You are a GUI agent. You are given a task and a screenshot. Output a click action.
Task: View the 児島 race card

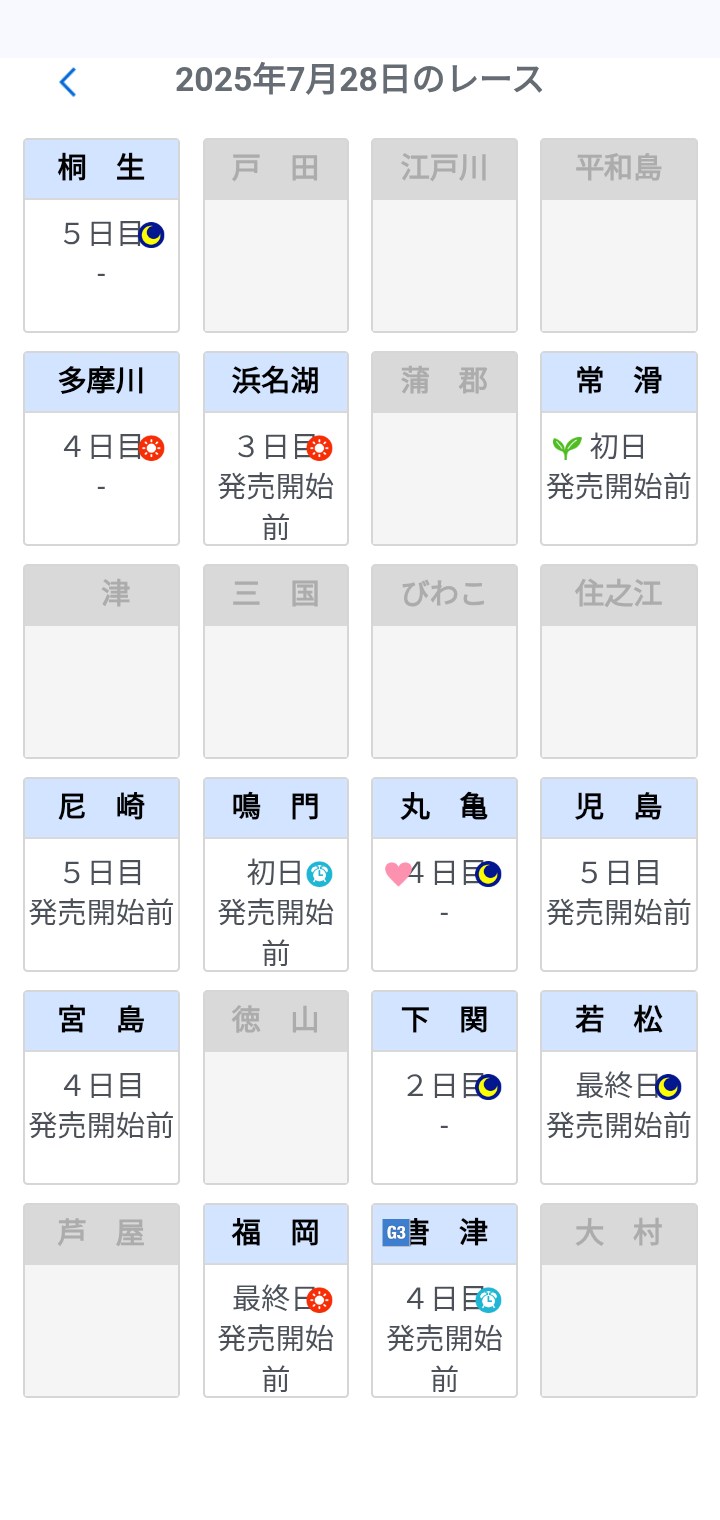[619, 874]
